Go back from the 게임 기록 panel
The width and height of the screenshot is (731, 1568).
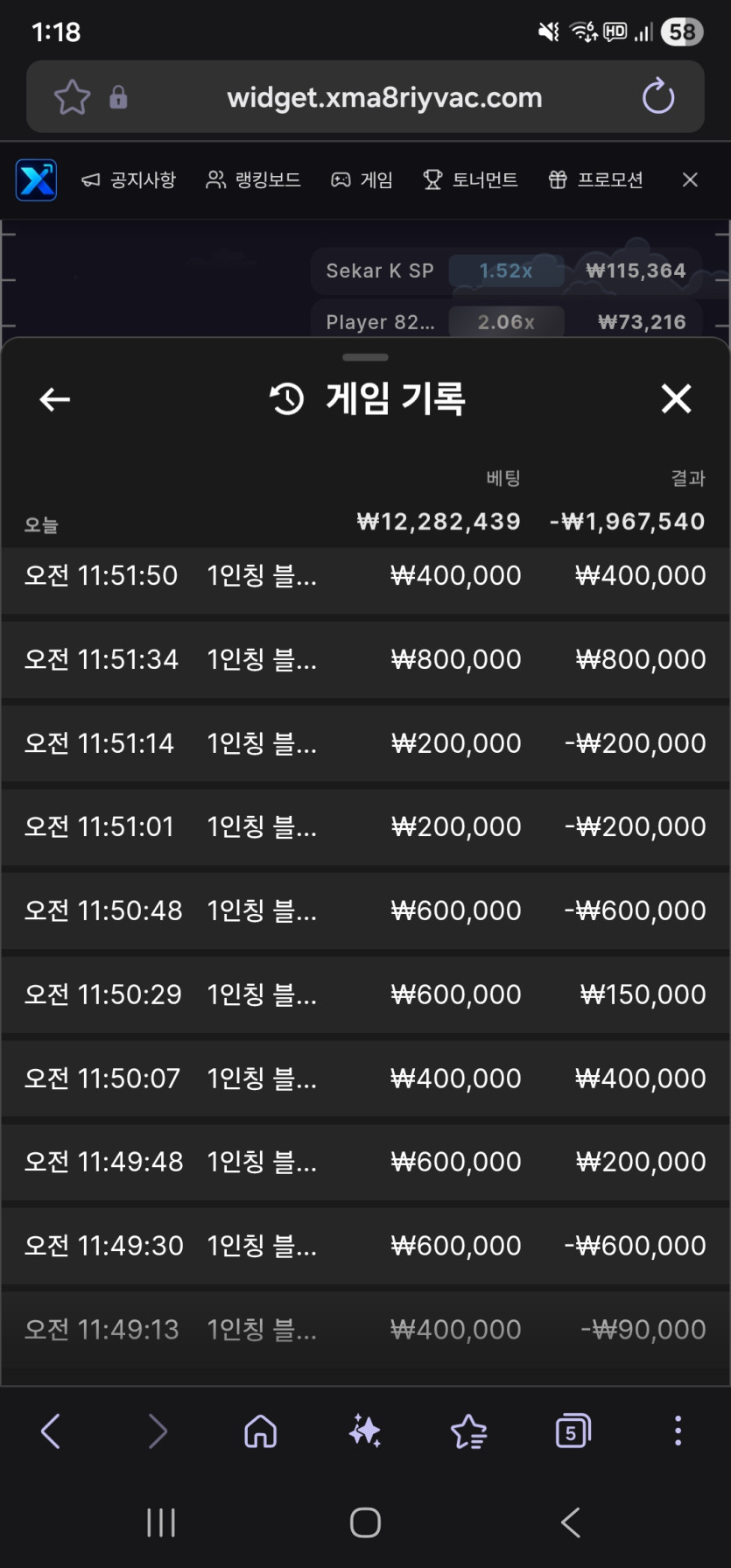point(54,399)
